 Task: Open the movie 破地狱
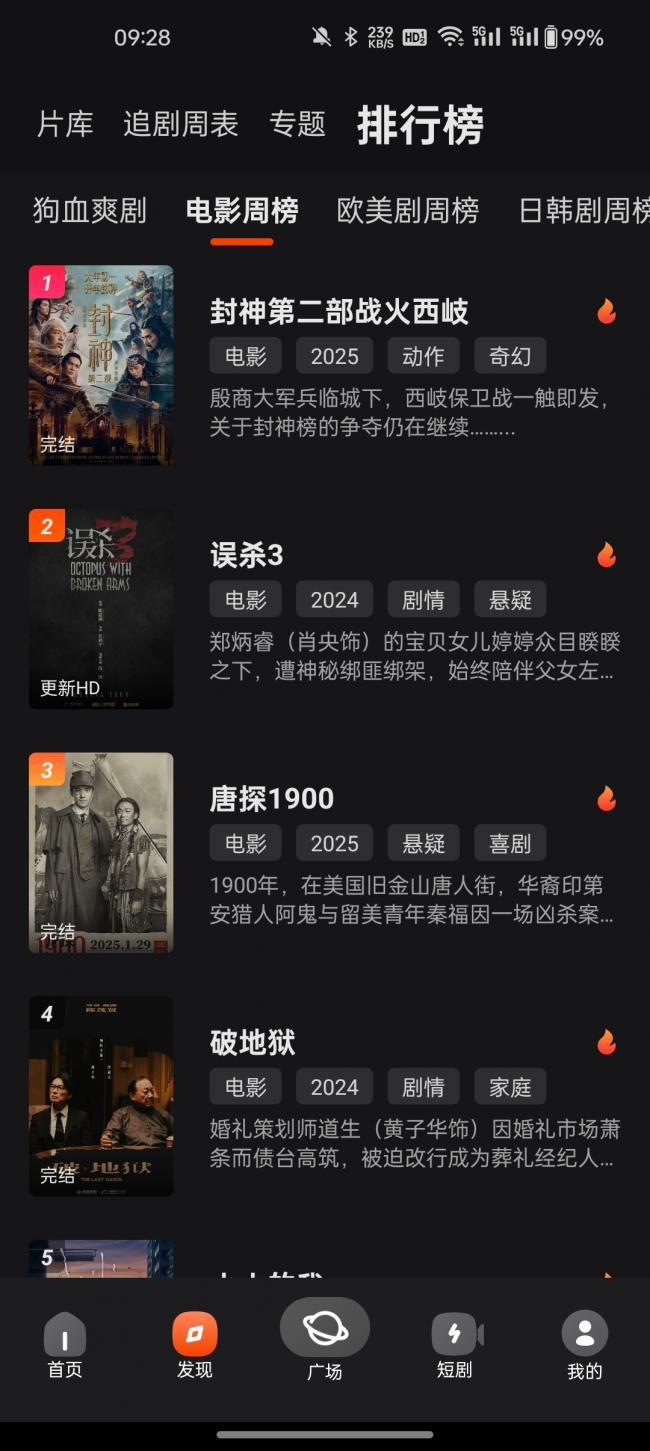(325, 1097)
